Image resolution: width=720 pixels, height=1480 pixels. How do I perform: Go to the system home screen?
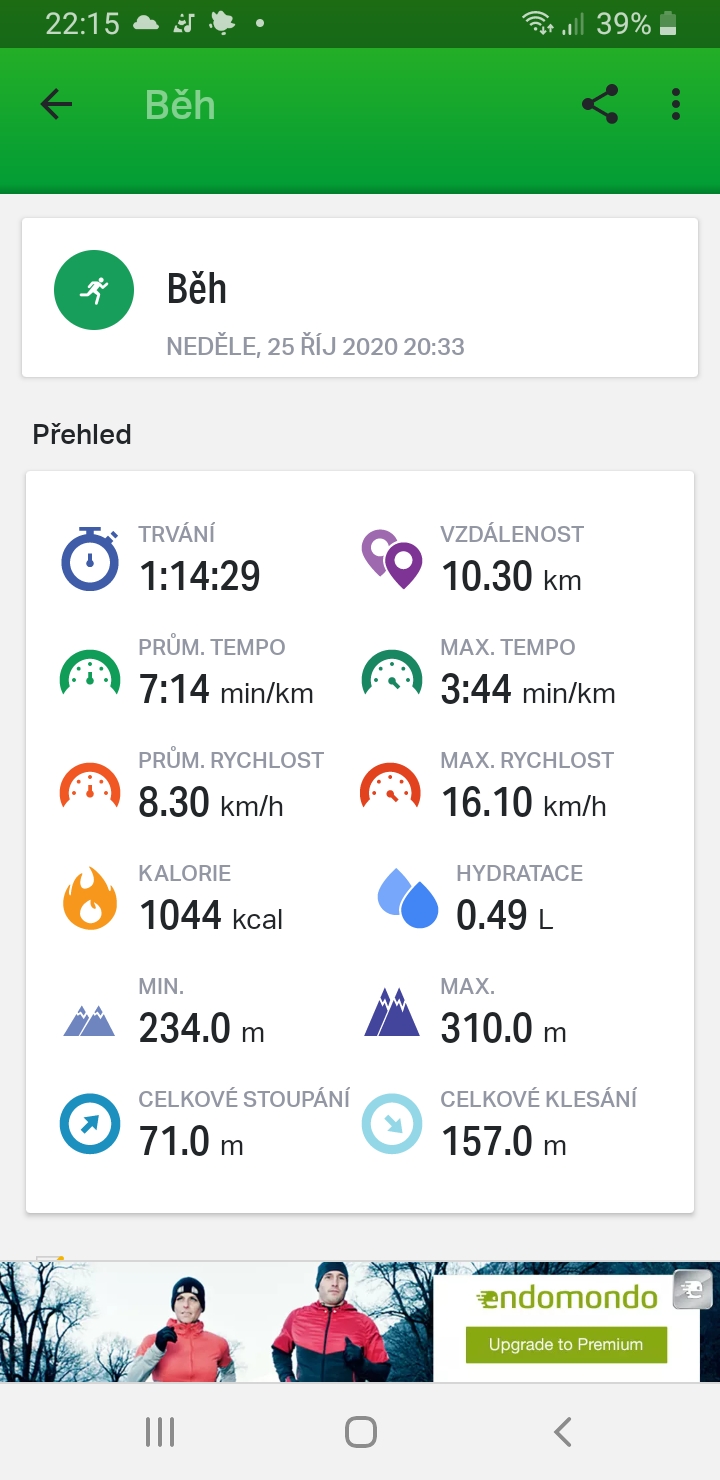(360, 1432)
